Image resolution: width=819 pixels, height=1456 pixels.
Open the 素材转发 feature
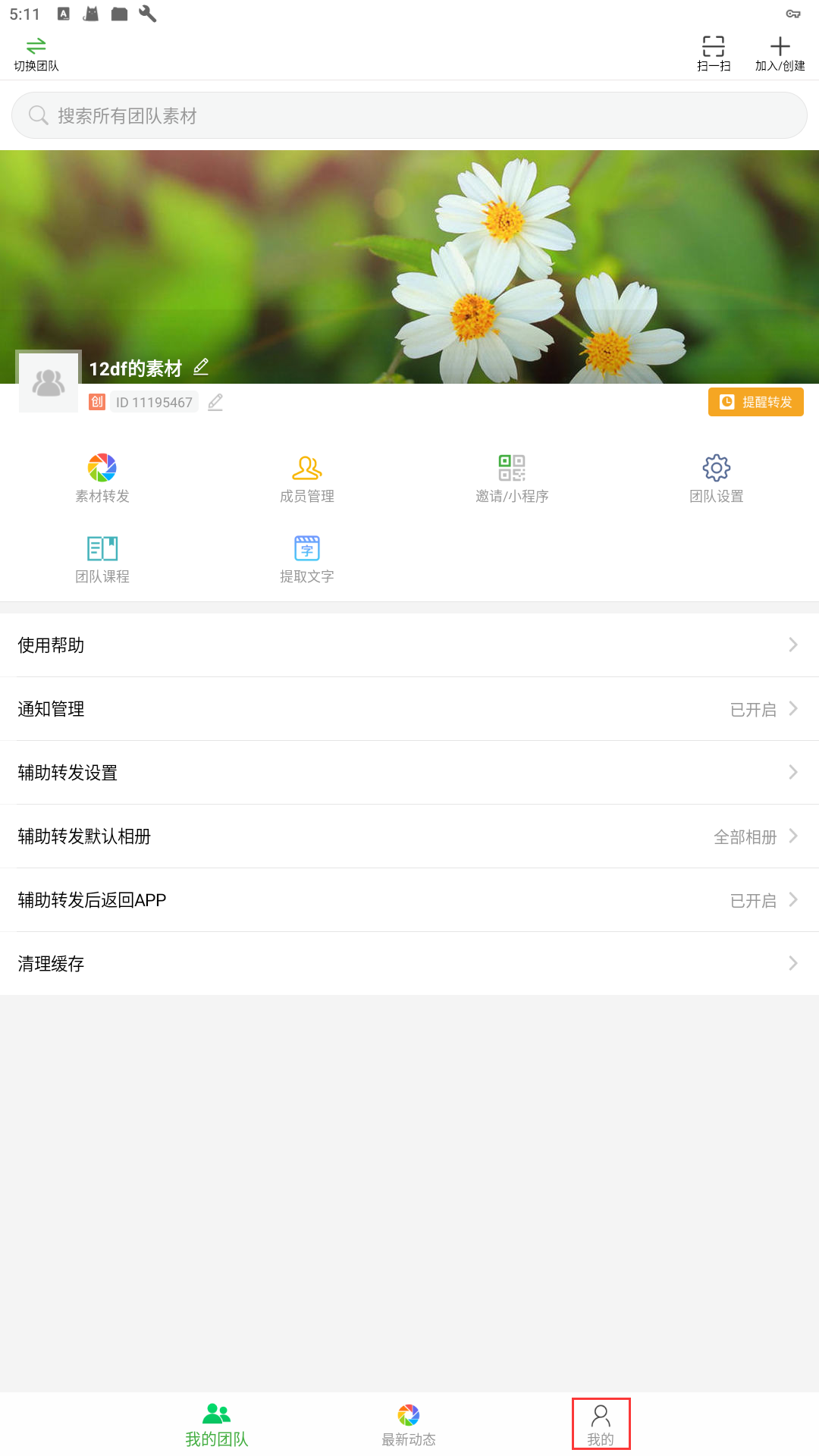(x=102, y=476)
